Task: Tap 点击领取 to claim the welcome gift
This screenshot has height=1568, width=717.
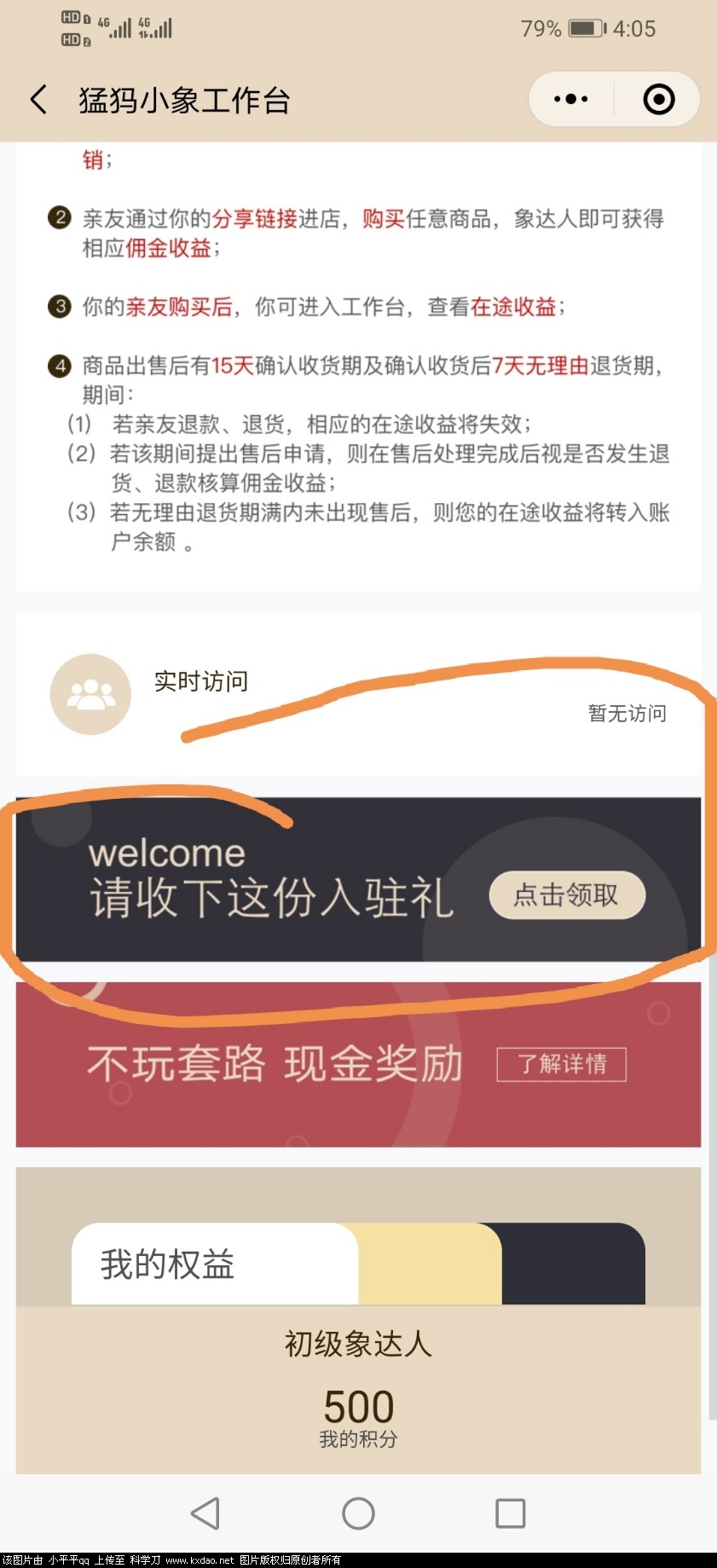Action: tap(567, 894)
